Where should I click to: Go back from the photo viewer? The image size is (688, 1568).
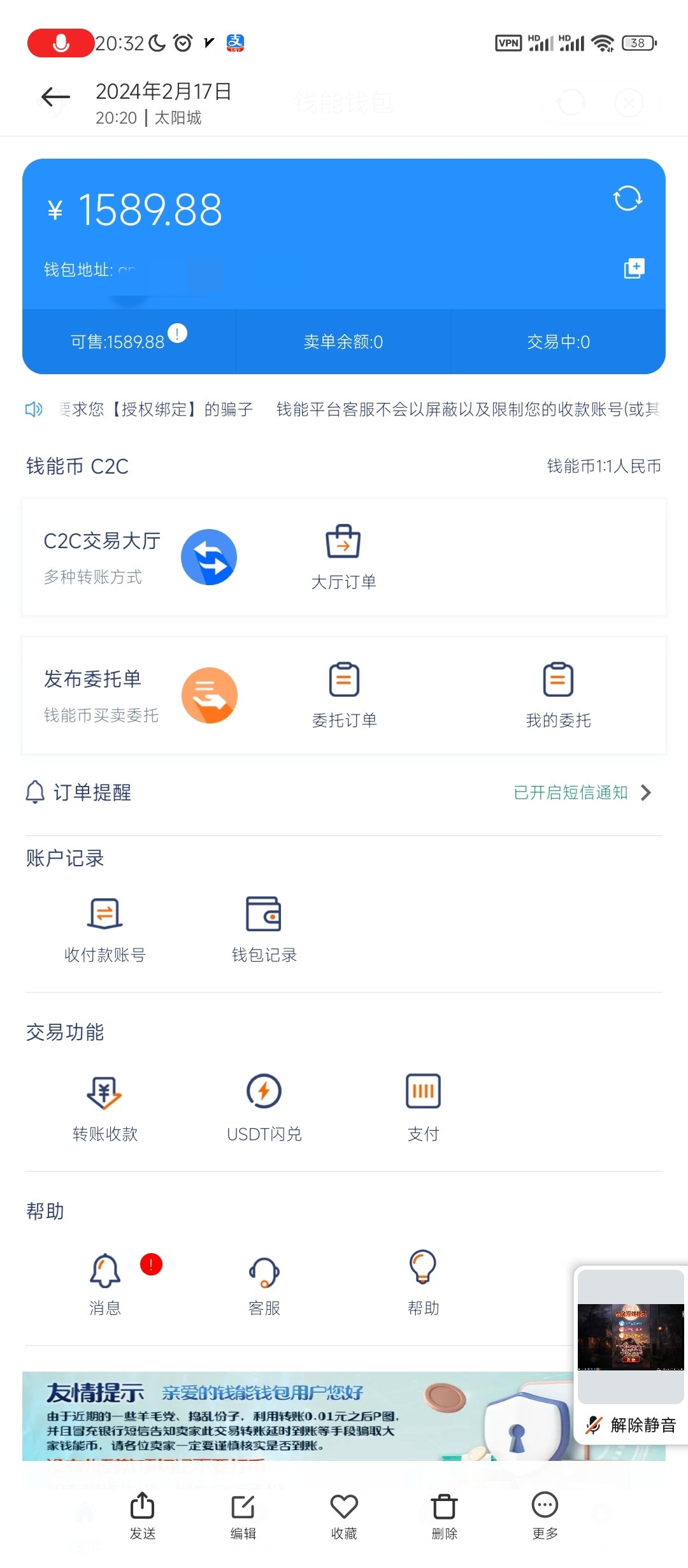(x=55, y=98)
